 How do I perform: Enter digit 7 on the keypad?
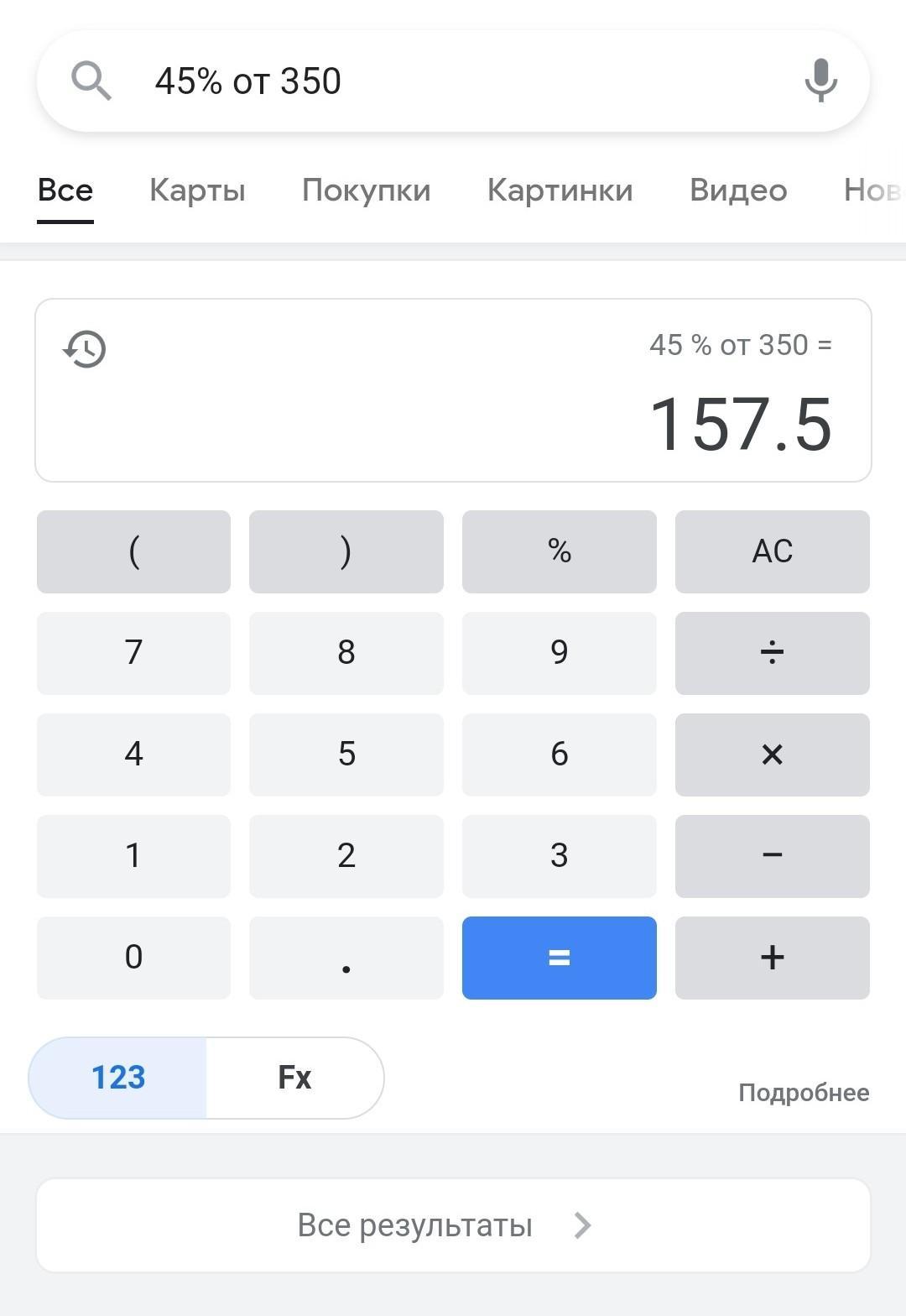(x=133, y=653)
